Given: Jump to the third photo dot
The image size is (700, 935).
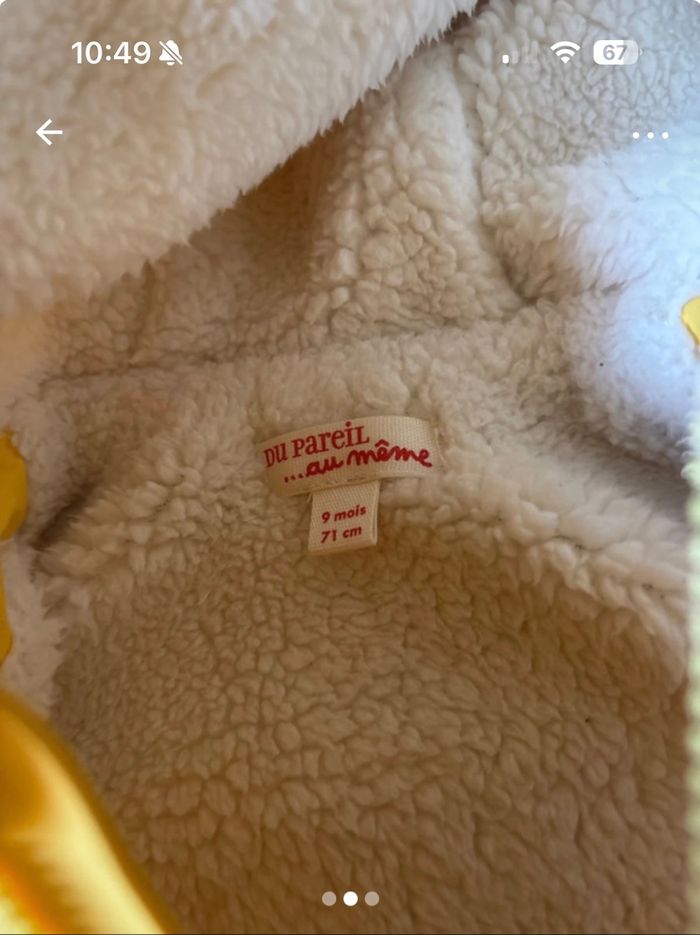Looking at the screenshot, I should [x=372, y=898].
